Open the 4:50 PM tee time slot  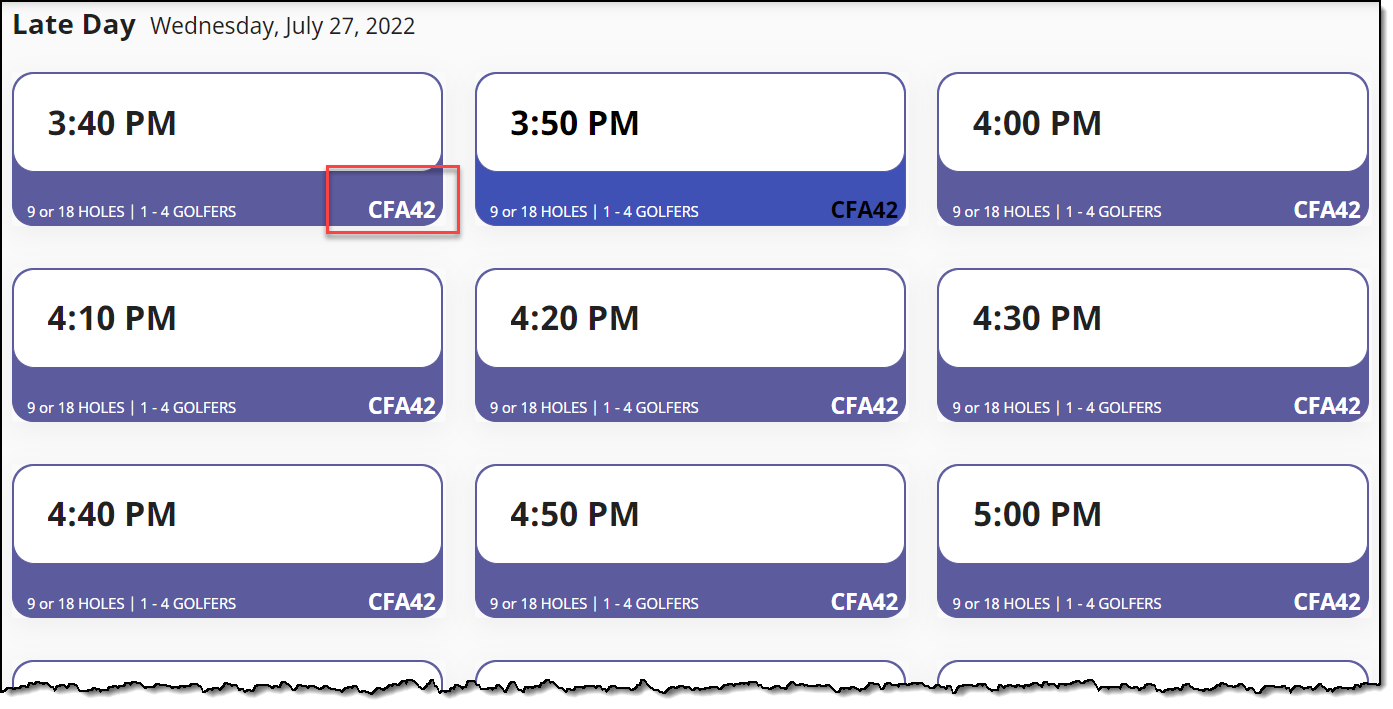coord(690,541)
